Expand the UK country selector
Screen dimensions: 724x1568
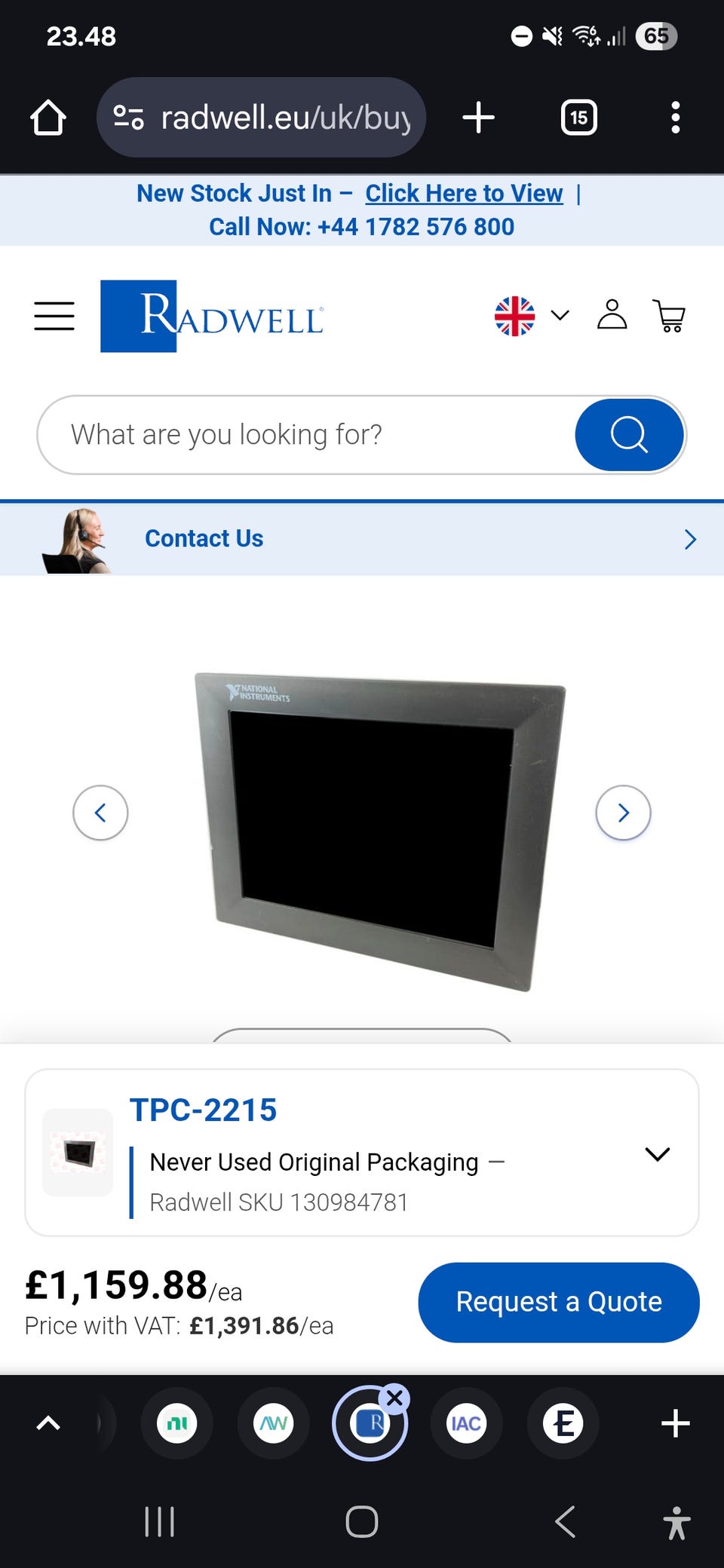click(532, 316)
